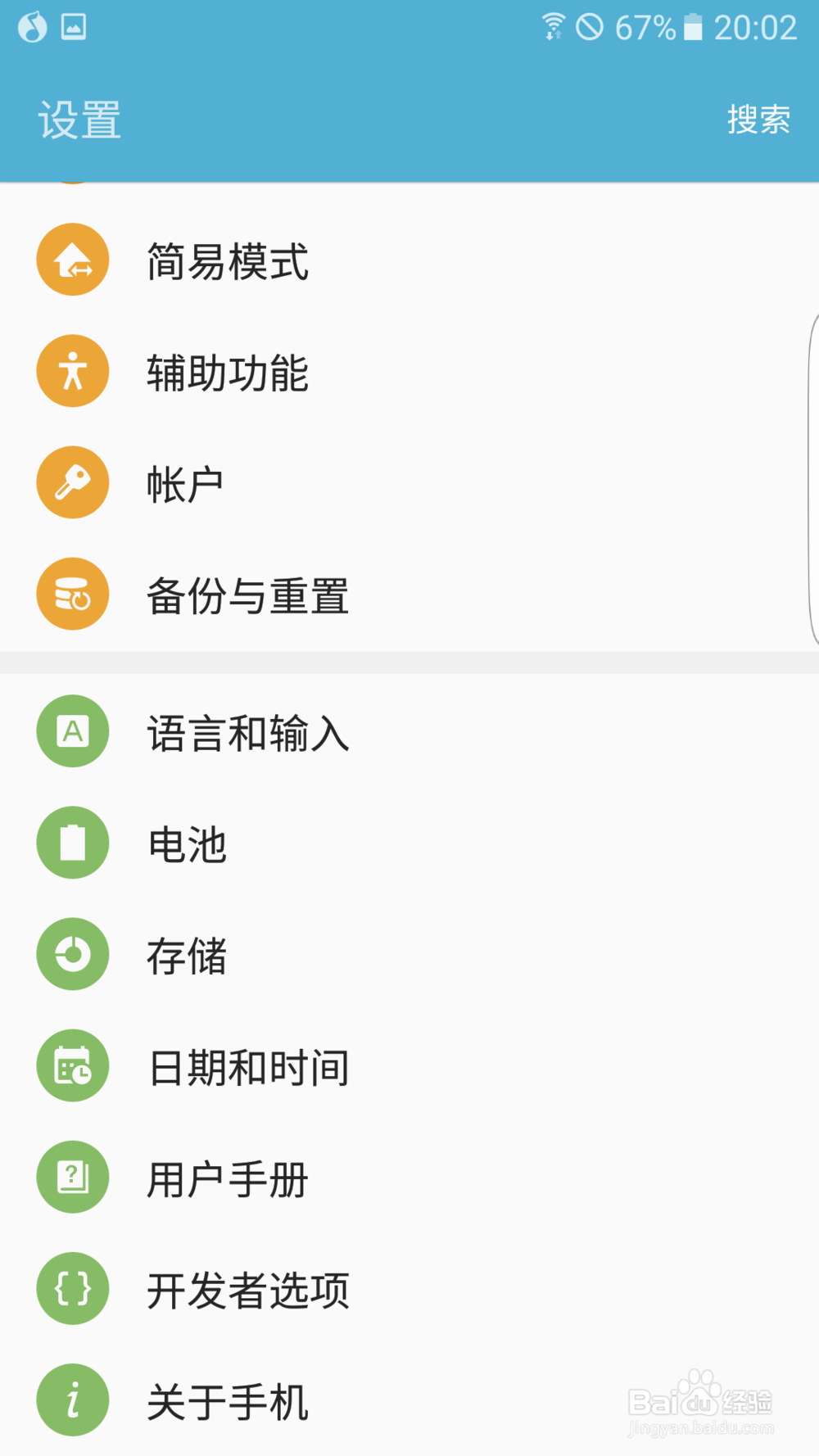The height and width of the screenshot is (1456, 819).
Task: Open 备份与重置 via its restore icon
Action: point(72,595)
